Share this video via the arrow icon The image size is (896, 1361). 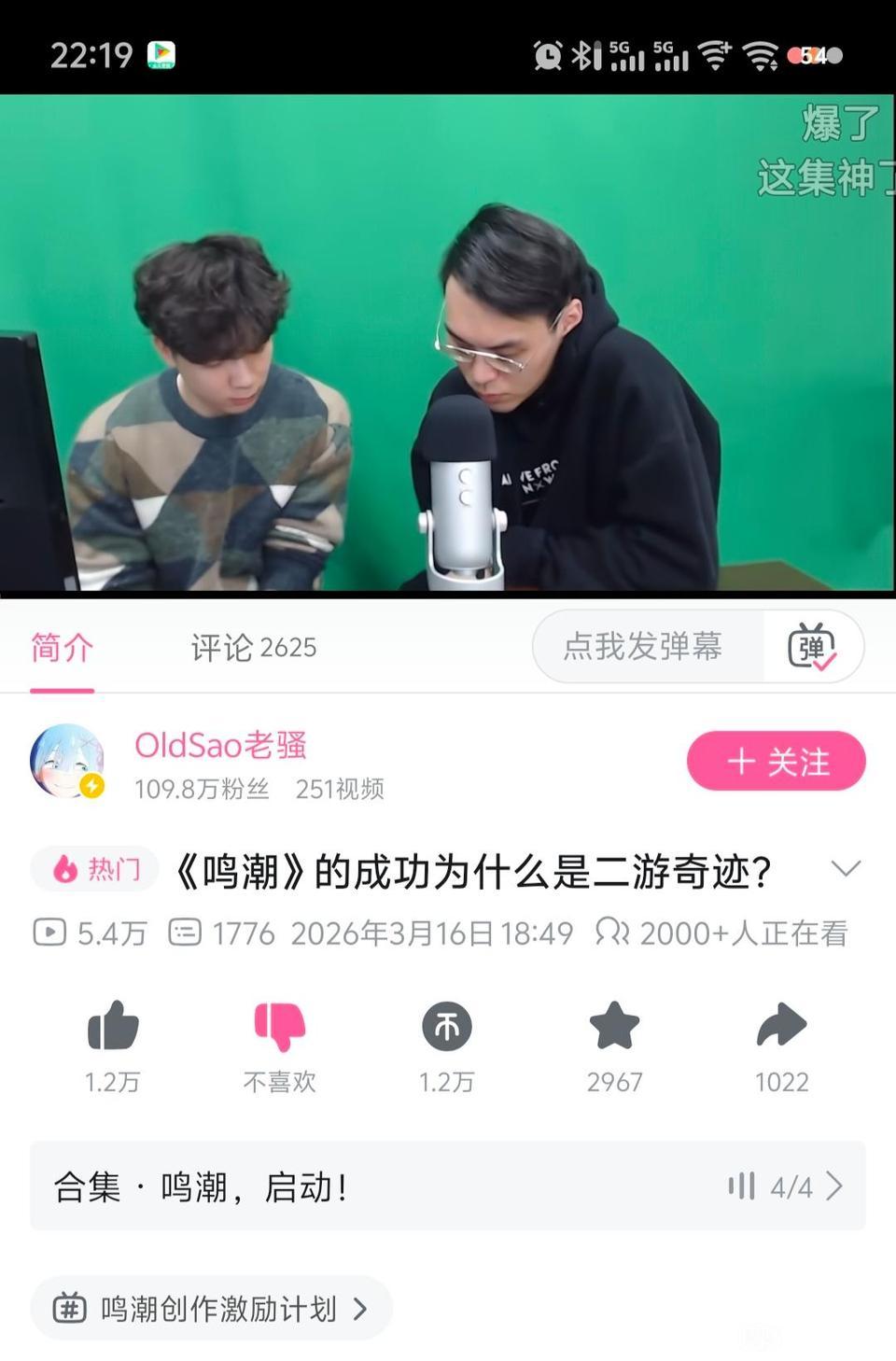(x=781, y=1026)
